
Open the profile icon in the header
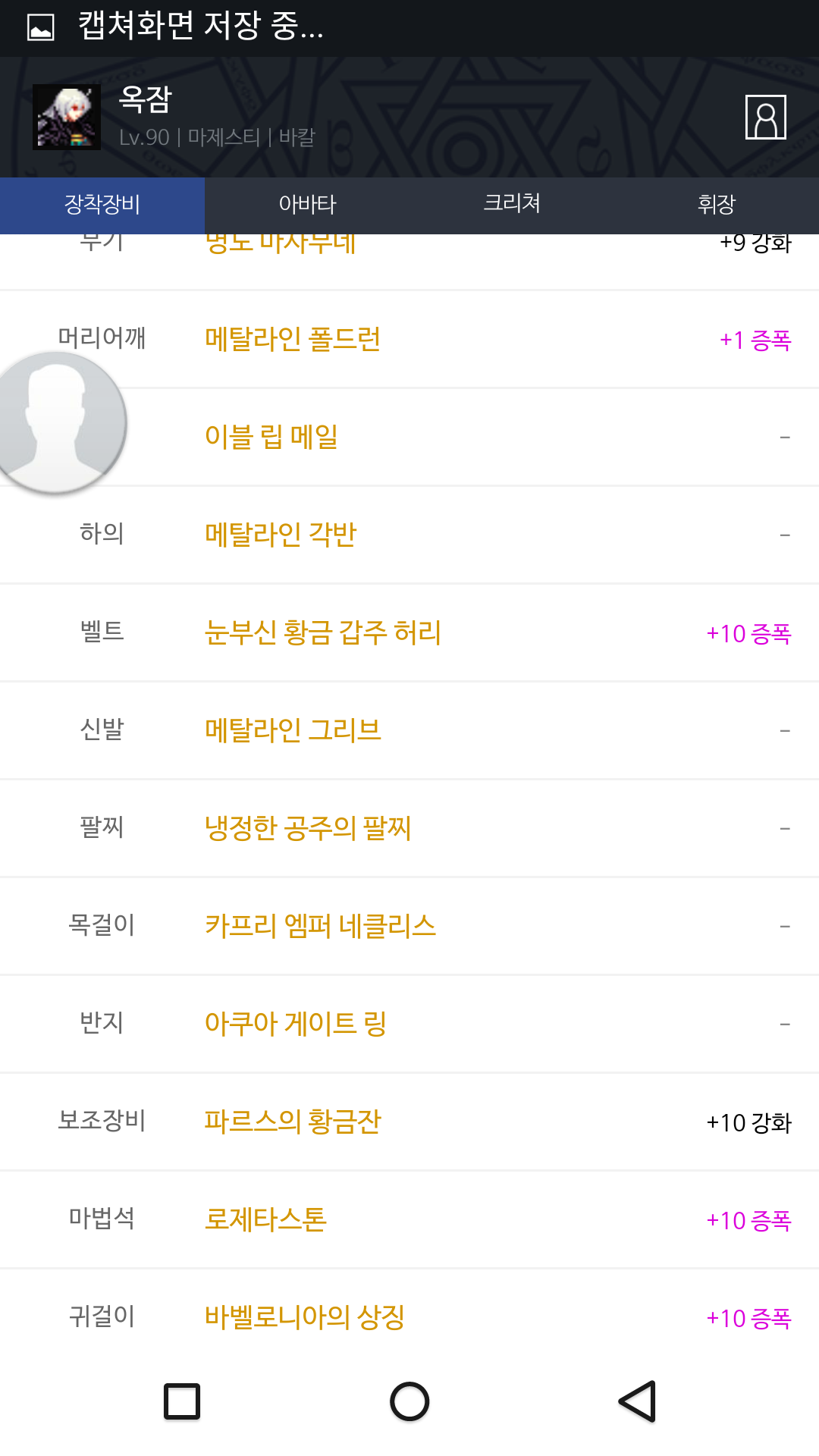click(765, 117)
